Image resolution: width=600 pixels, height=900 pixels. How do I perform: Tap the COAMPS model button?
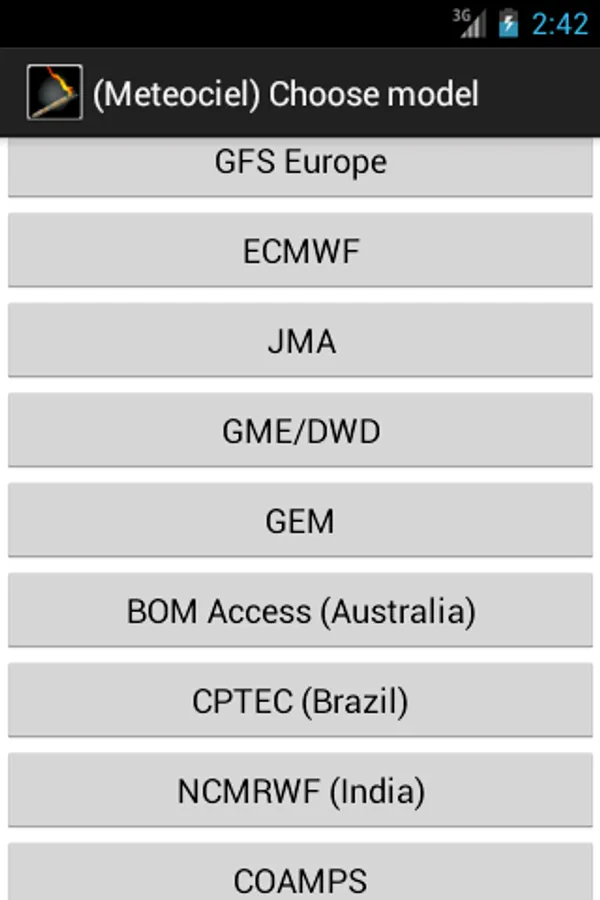point(300,875)
